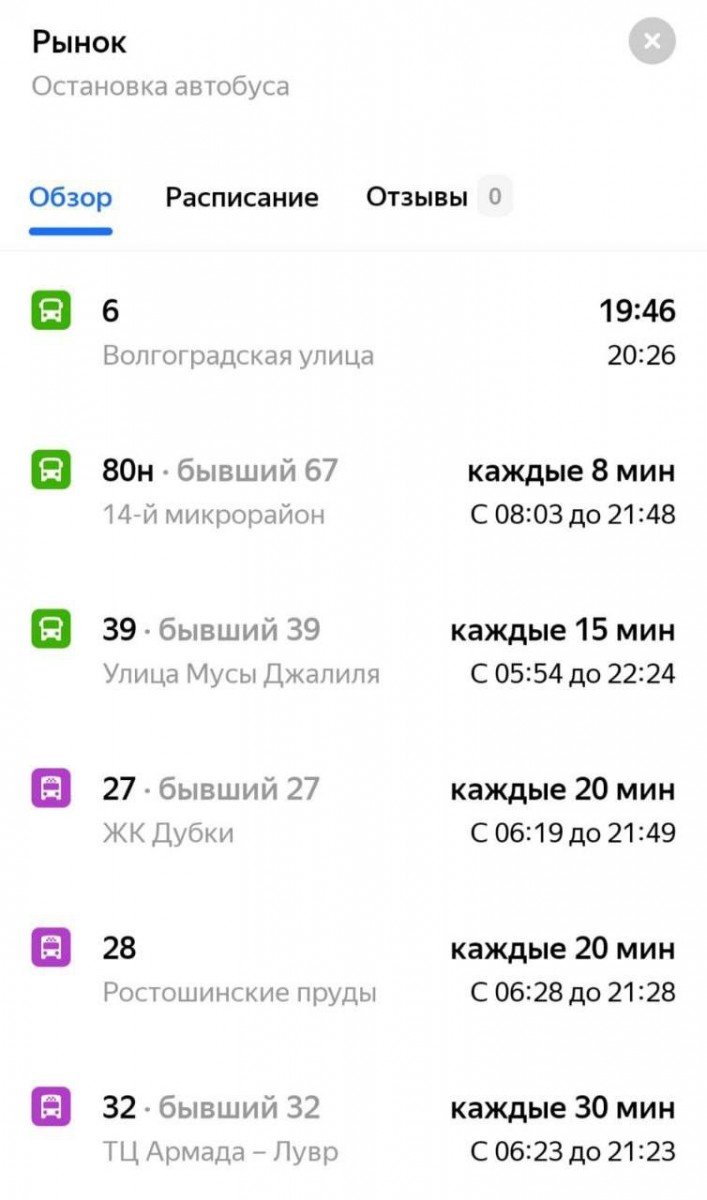This screenshot has width=707, height=1200.
Task: Select the Обзор tab
Action: pos(70,198)
